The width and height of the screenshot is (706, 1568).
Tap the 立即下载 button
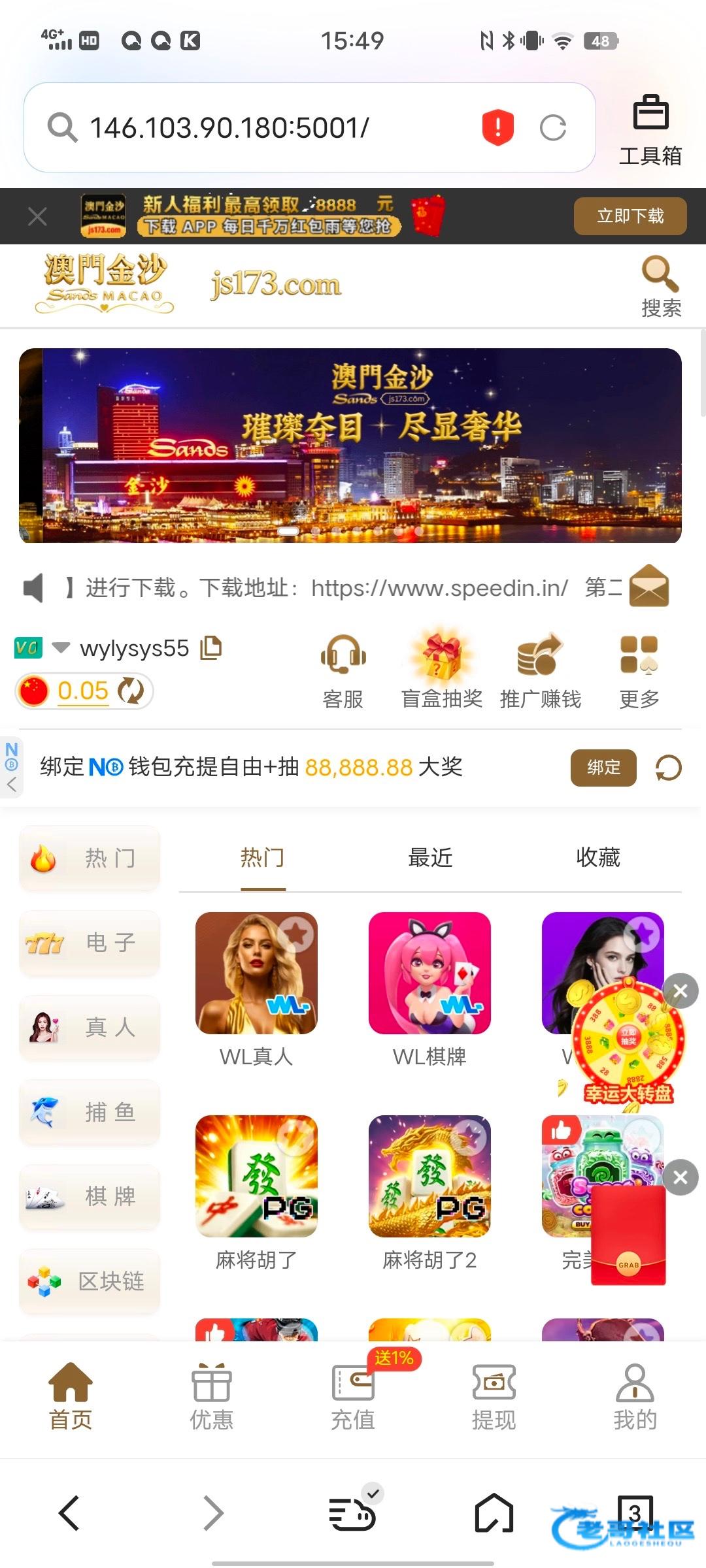[x=630, y=216]
